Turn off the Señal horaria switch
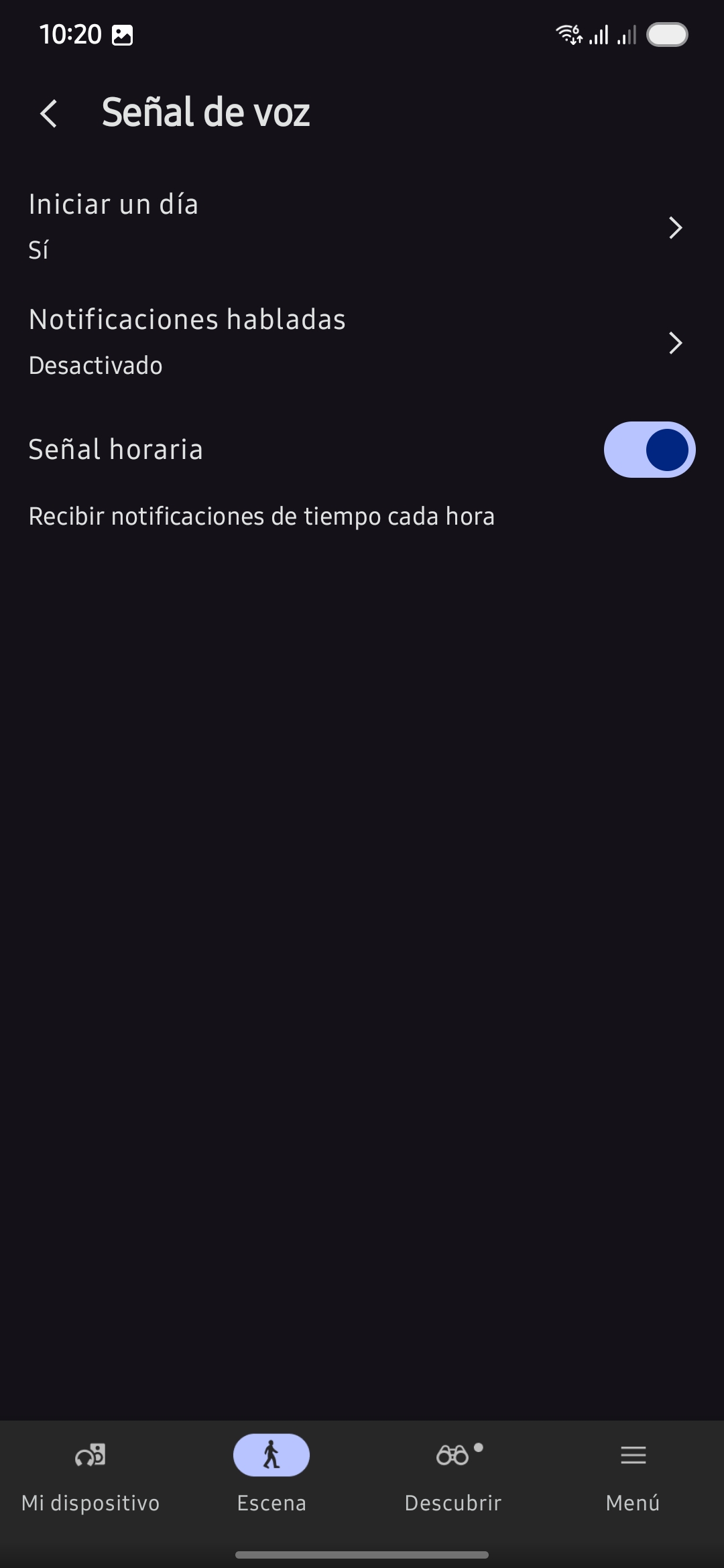Image resolution: width=724 pixels, height=1568 pixels. (x=649, y=450)
